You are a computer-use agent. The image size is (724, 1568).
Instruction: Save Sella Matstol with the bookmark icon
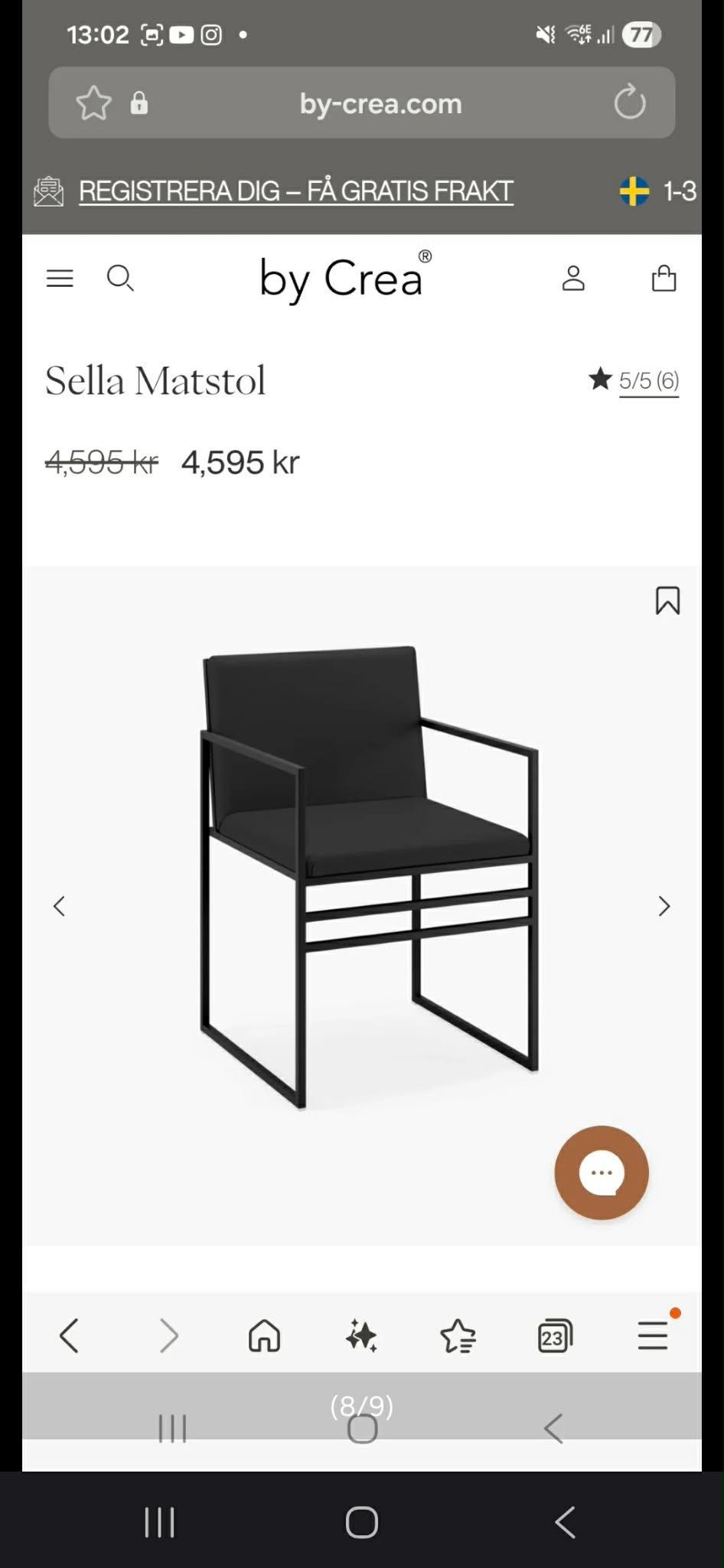pos(667,601)
